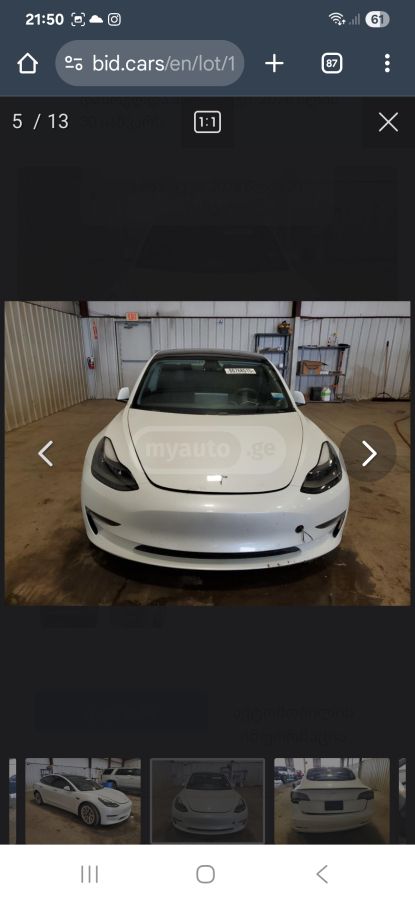Open the browser overflow menu
Image resolution: width=415 pixels, height=900 pixels.
click(x=387, y=63)
